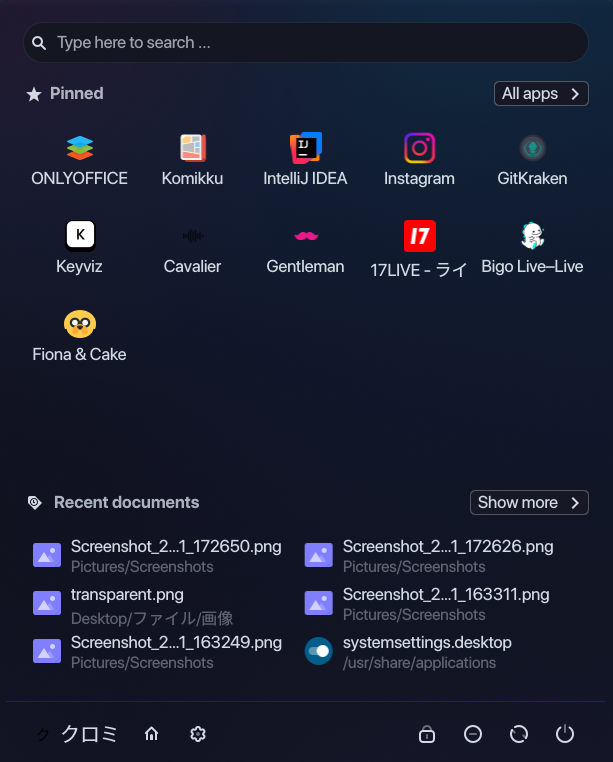613x762 pixels.
Task: Open the settings gear in the bottom bar
Action: point(198,734)
